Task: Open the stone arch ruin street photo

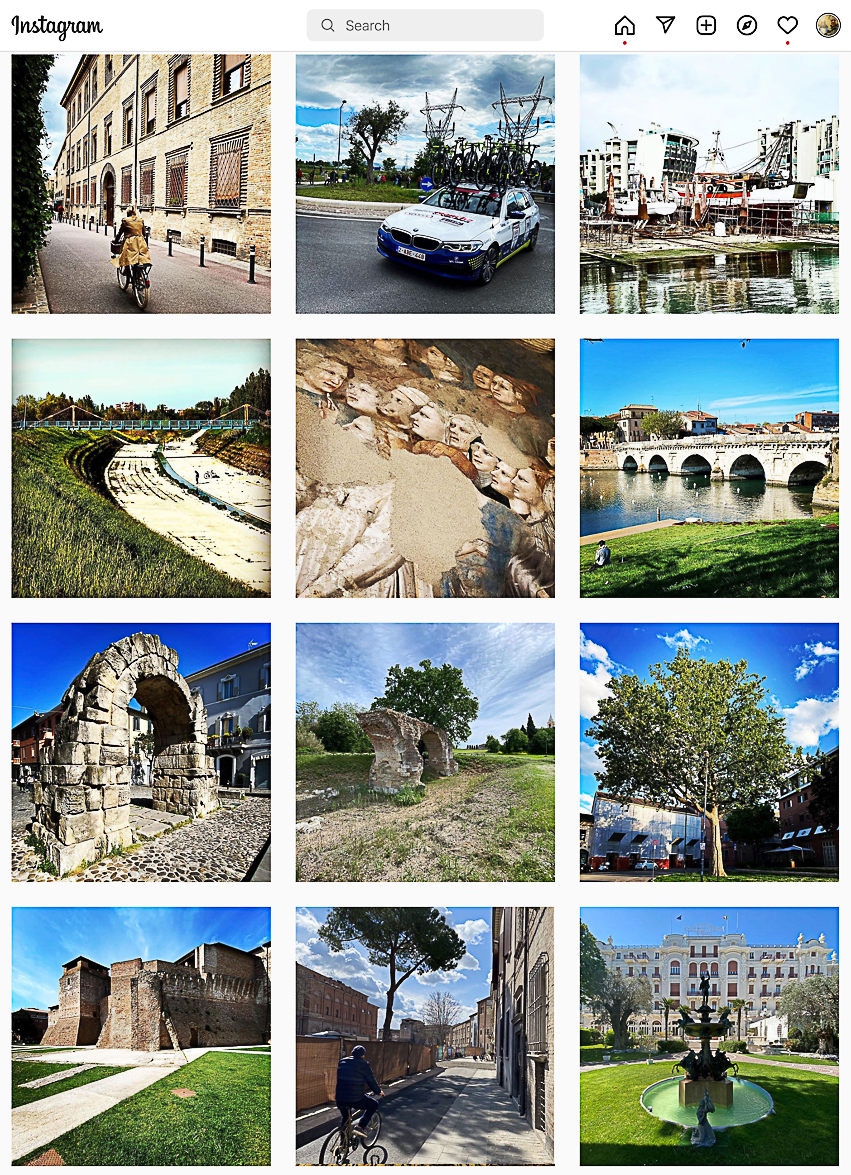Action: [x=141, y=752]
